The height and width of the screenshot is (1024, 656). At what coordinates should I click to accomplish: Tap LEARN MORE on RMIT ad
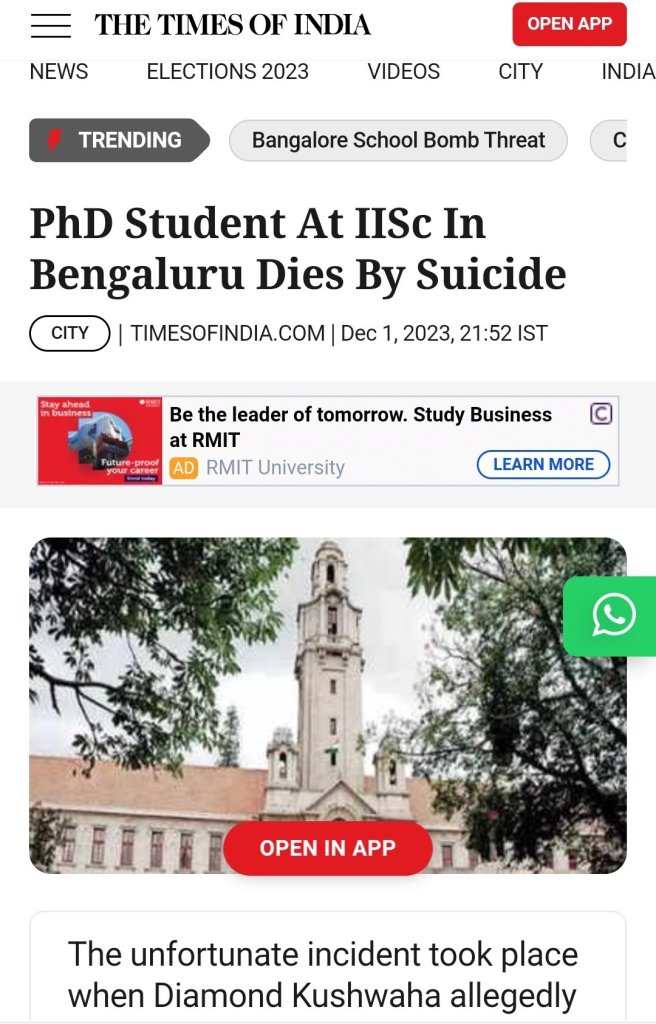(543, 464)
